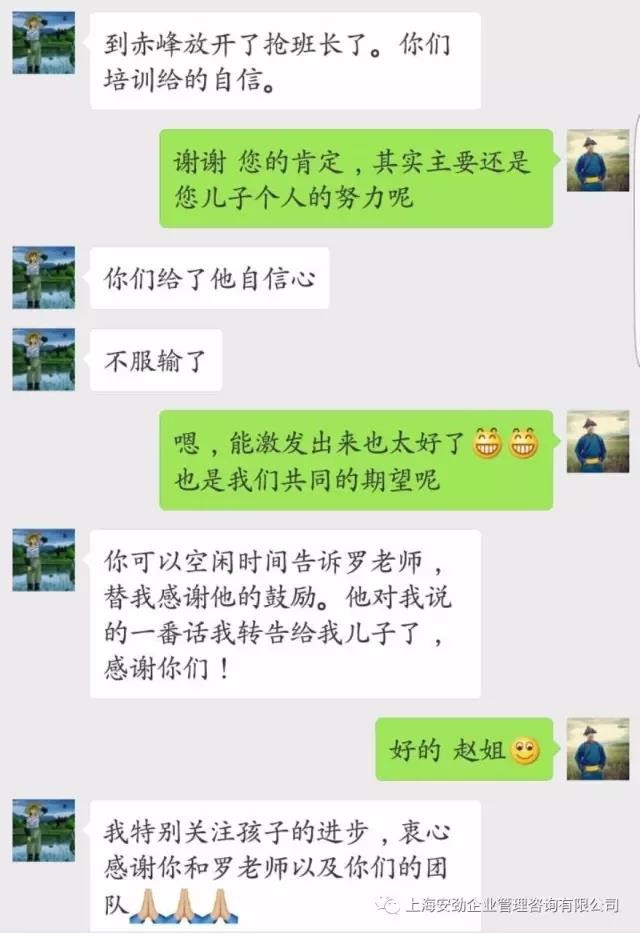Tap own avatar beside '好的 赵姐' reply
This screenshot has width=640, height=933.
(x=598, y=749)
